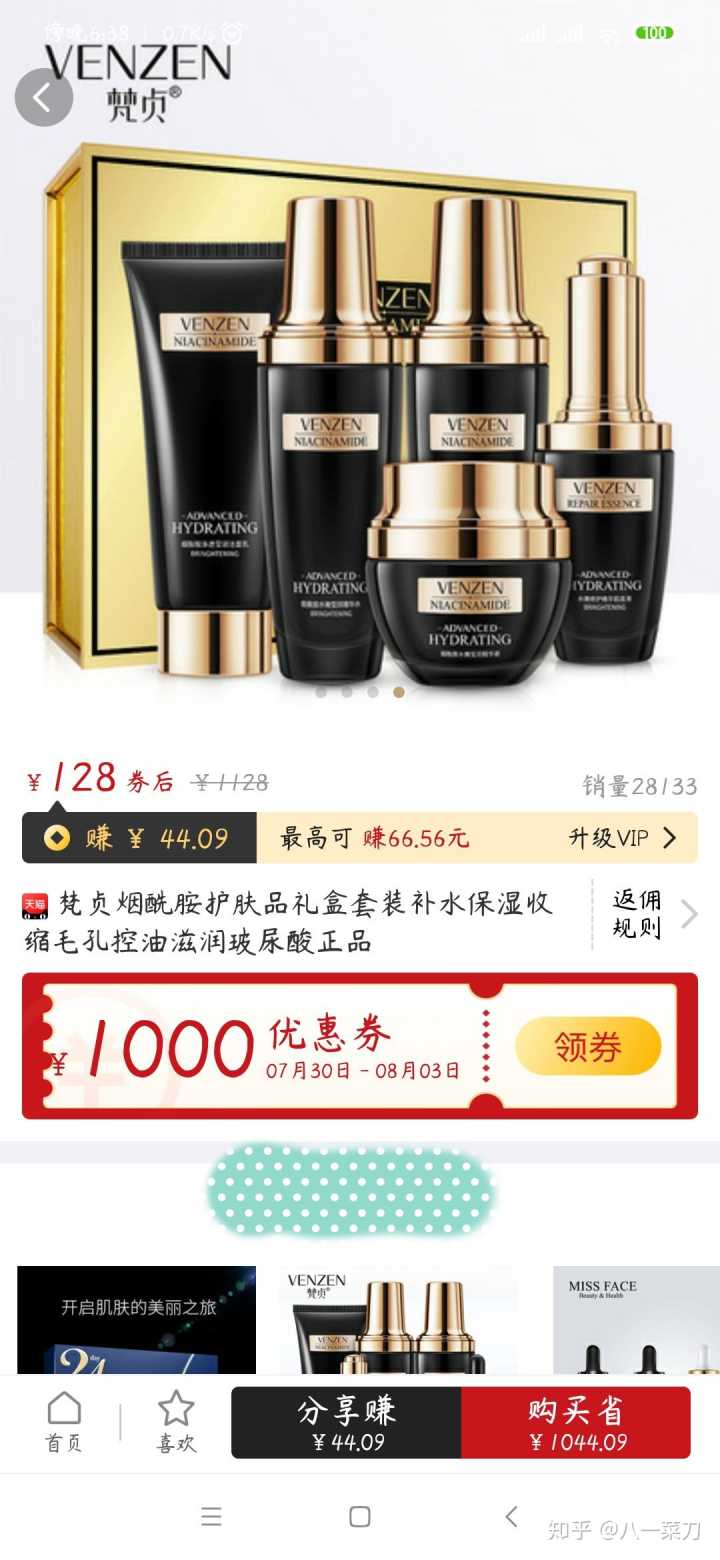Open the VENZEN recommended product thumbnail
This screenshot has height=1560, width=720.
[x=398, y=1320]
